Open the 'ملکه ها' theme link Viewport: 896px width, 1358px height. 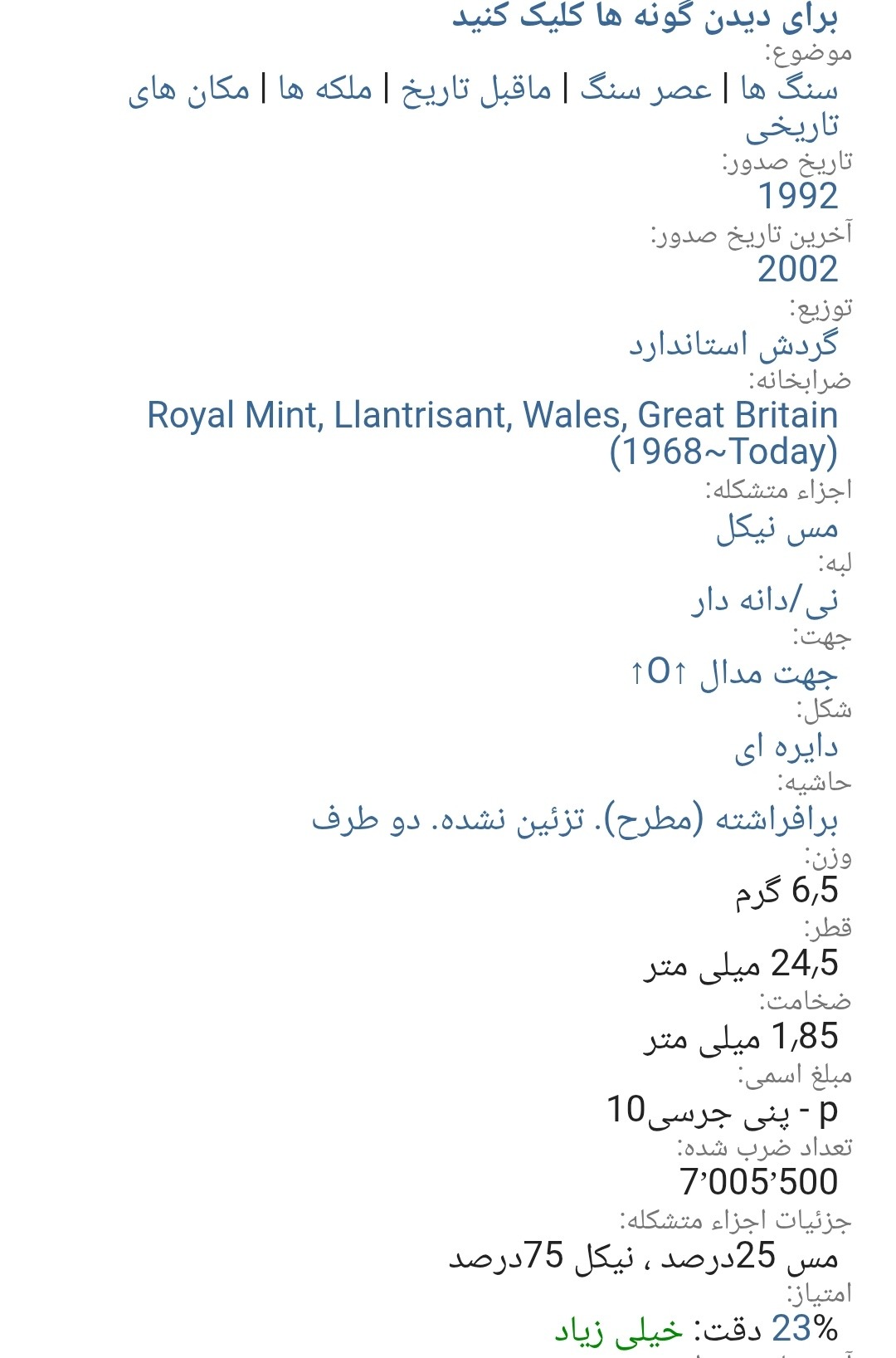(x=325, y=89)
